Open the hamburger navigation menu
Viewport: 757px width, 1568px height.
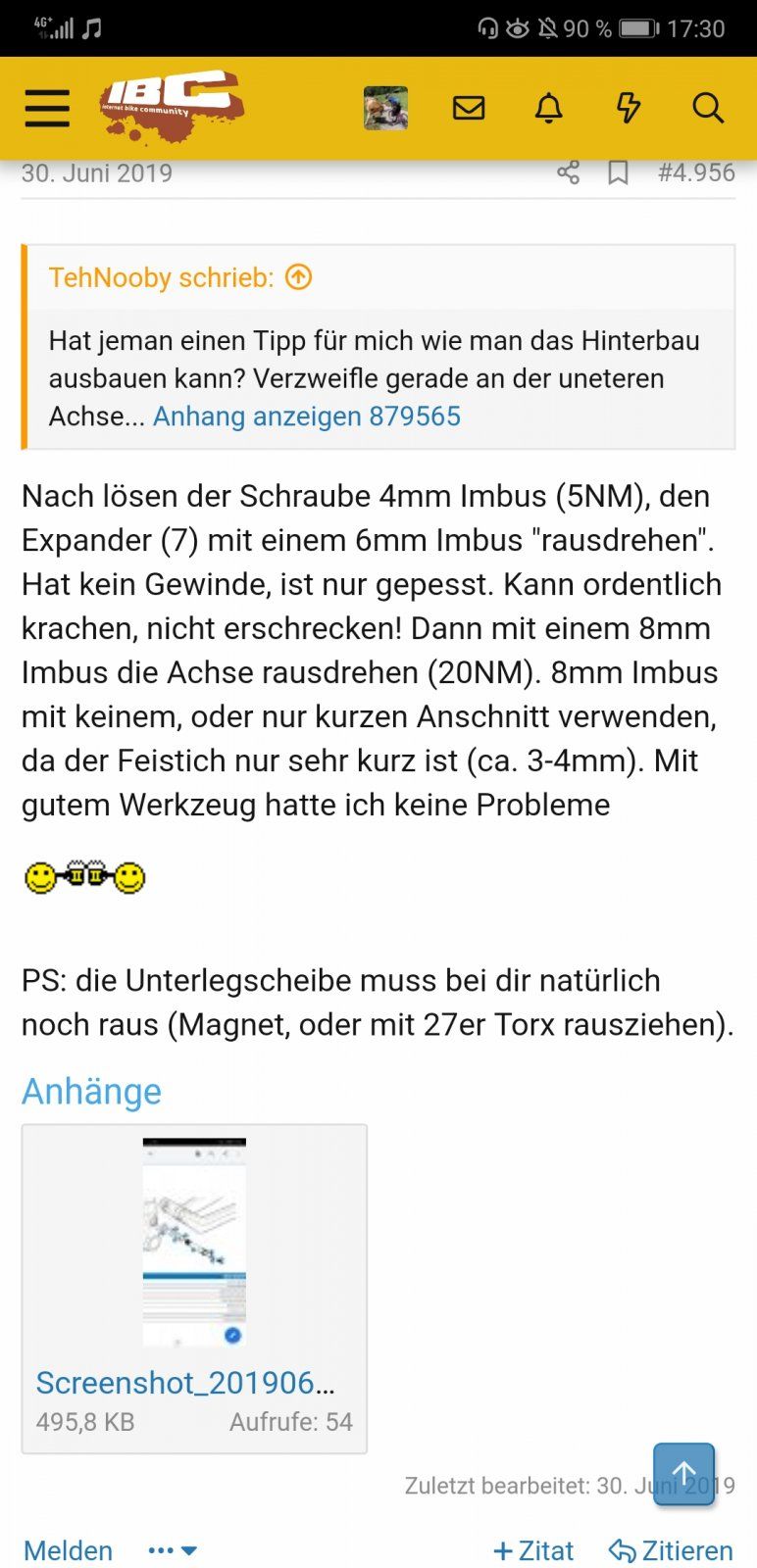47,108
